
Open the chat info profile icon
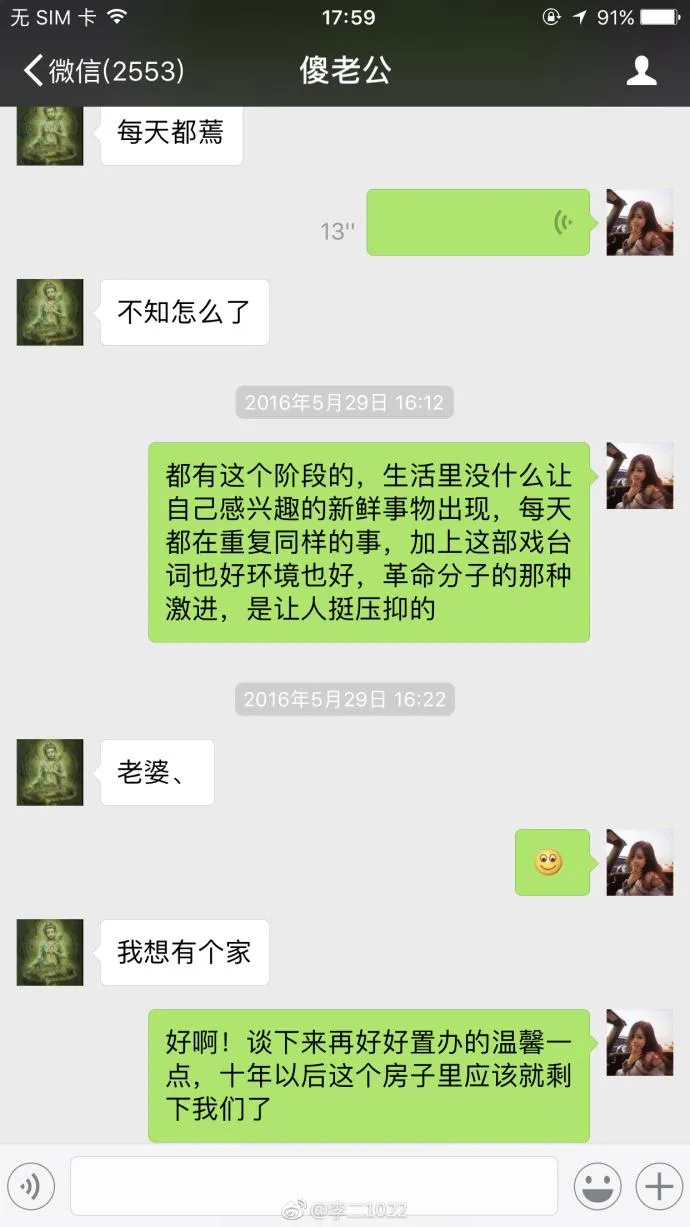(x=641, y=71)
